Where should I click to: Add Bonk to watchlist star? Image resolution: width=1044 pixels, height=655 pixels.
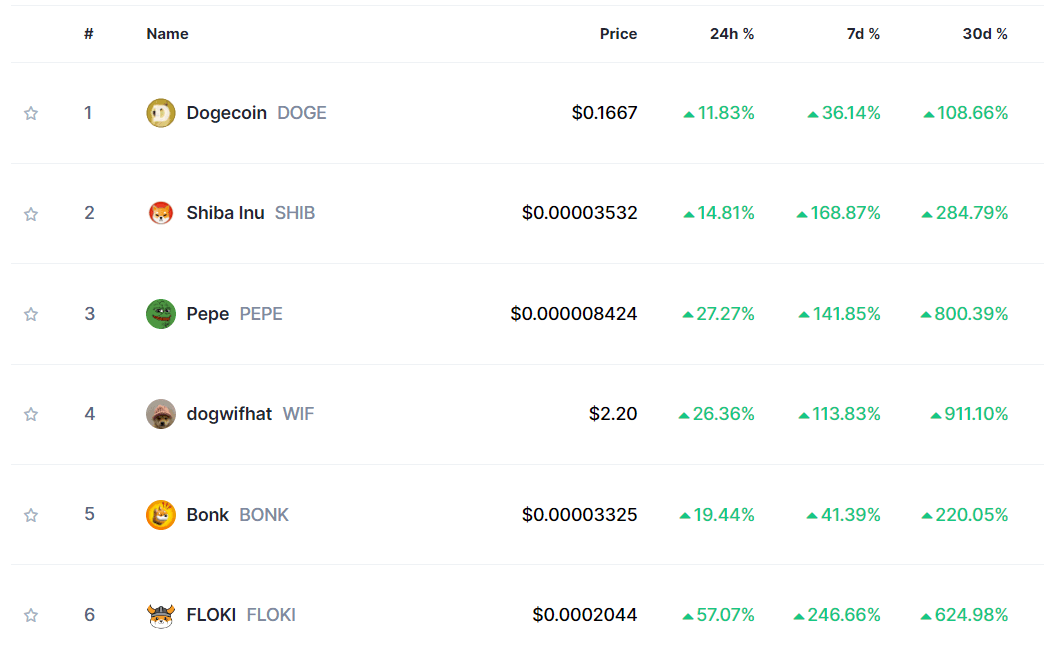pyautogui.click(x=31, y=515)
